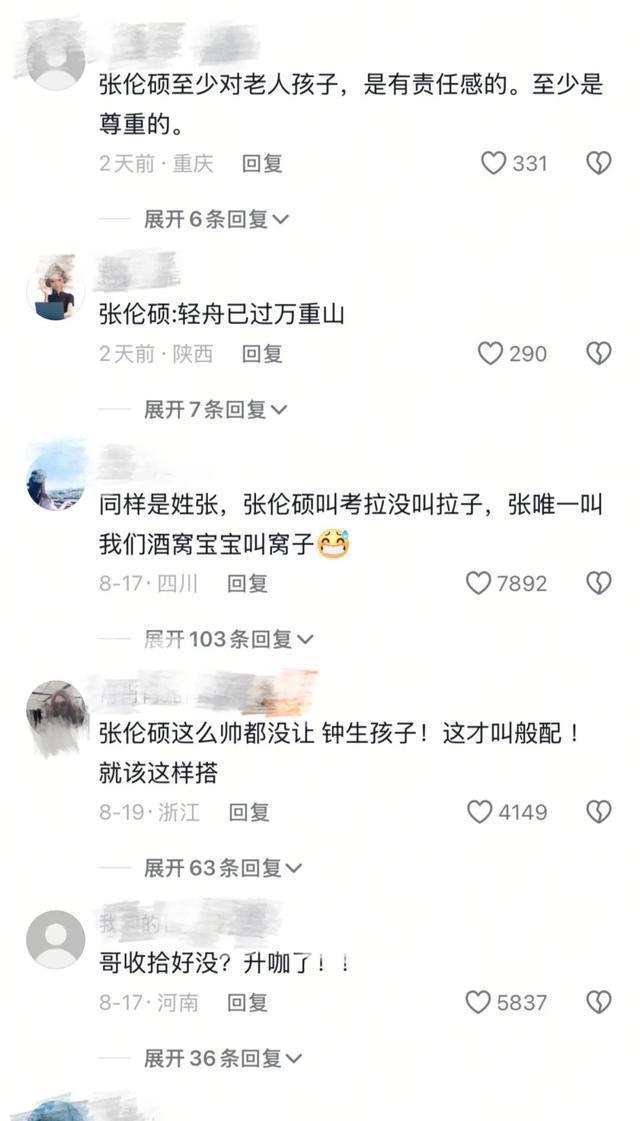Expand 展开63条回复
This screenshot has height=1121, width=640.
[222, 868]
